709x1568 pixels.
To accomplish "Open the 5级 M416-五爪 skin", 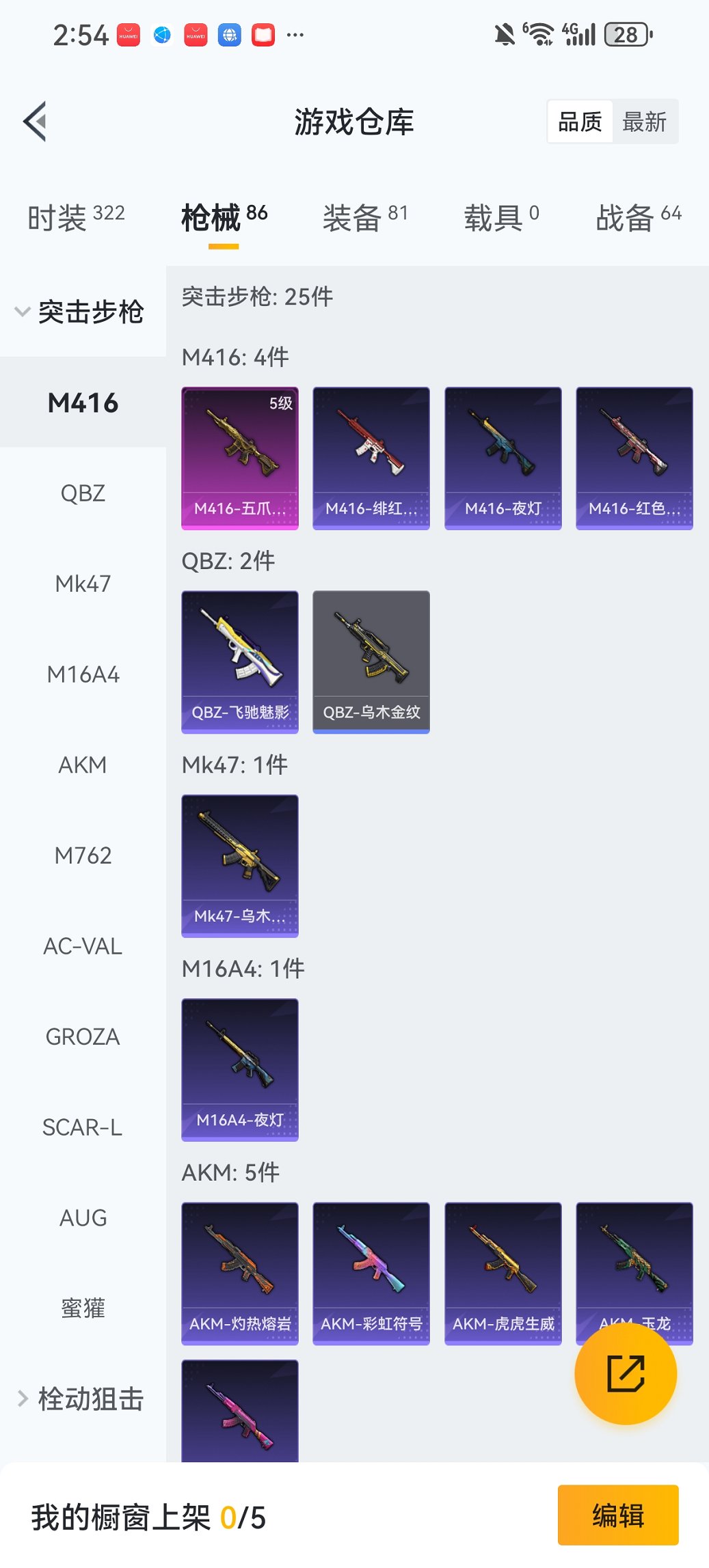I will (x=240, y=458).
